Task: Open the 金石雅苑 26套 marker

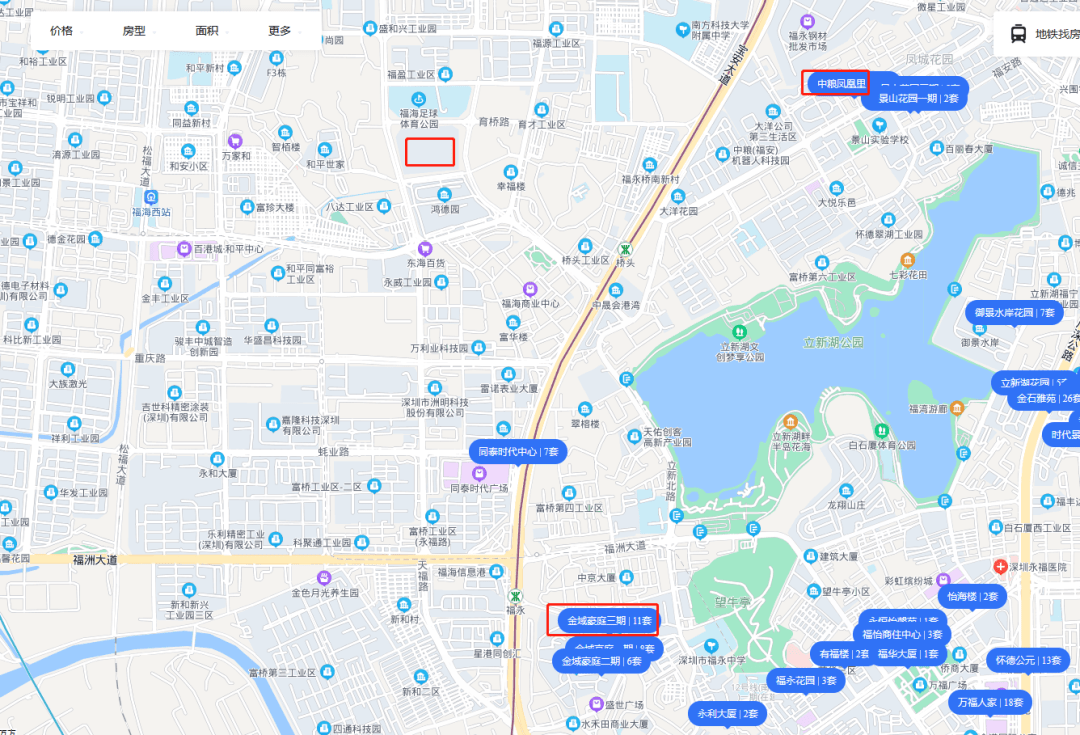Action: 1048,398
